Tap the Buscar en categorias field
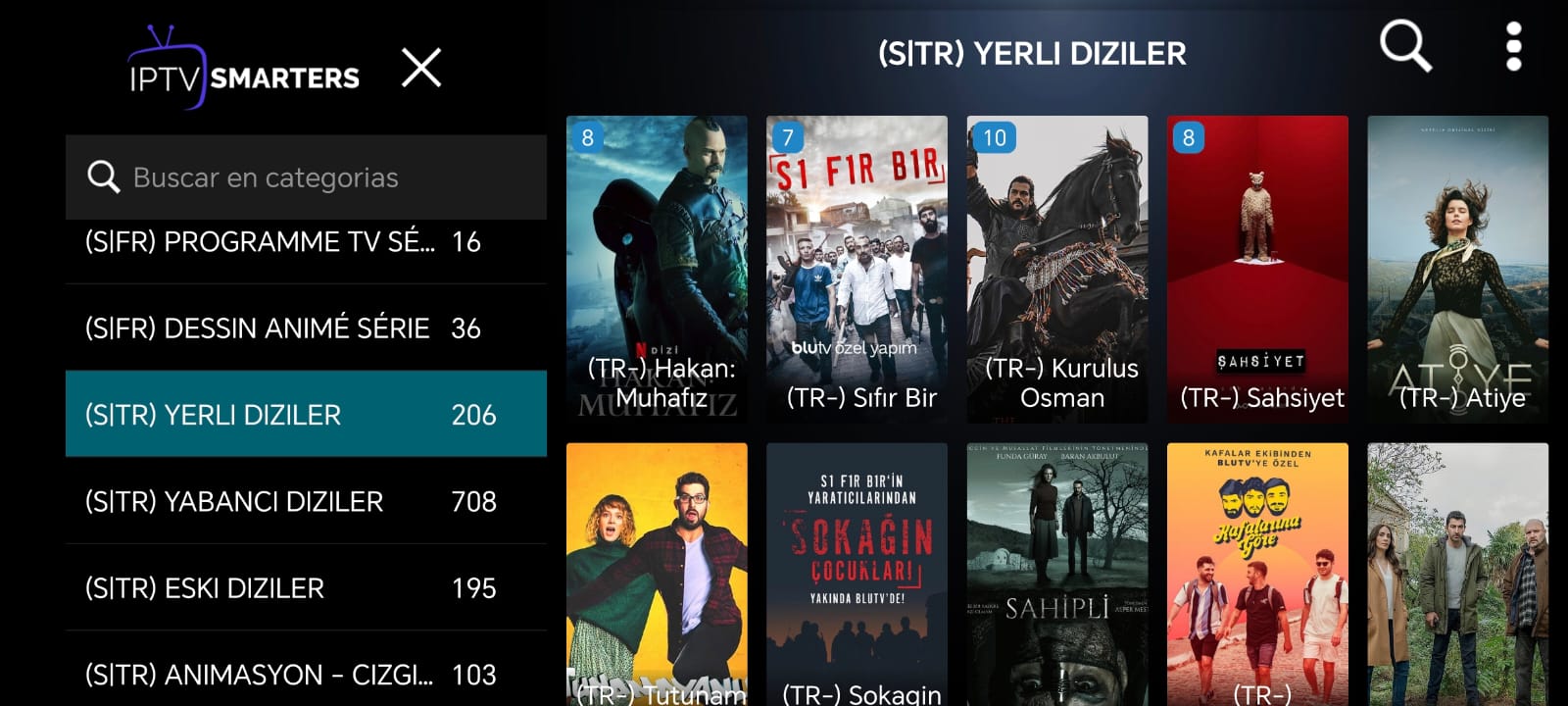1568x706 pixels. [306, 177]
